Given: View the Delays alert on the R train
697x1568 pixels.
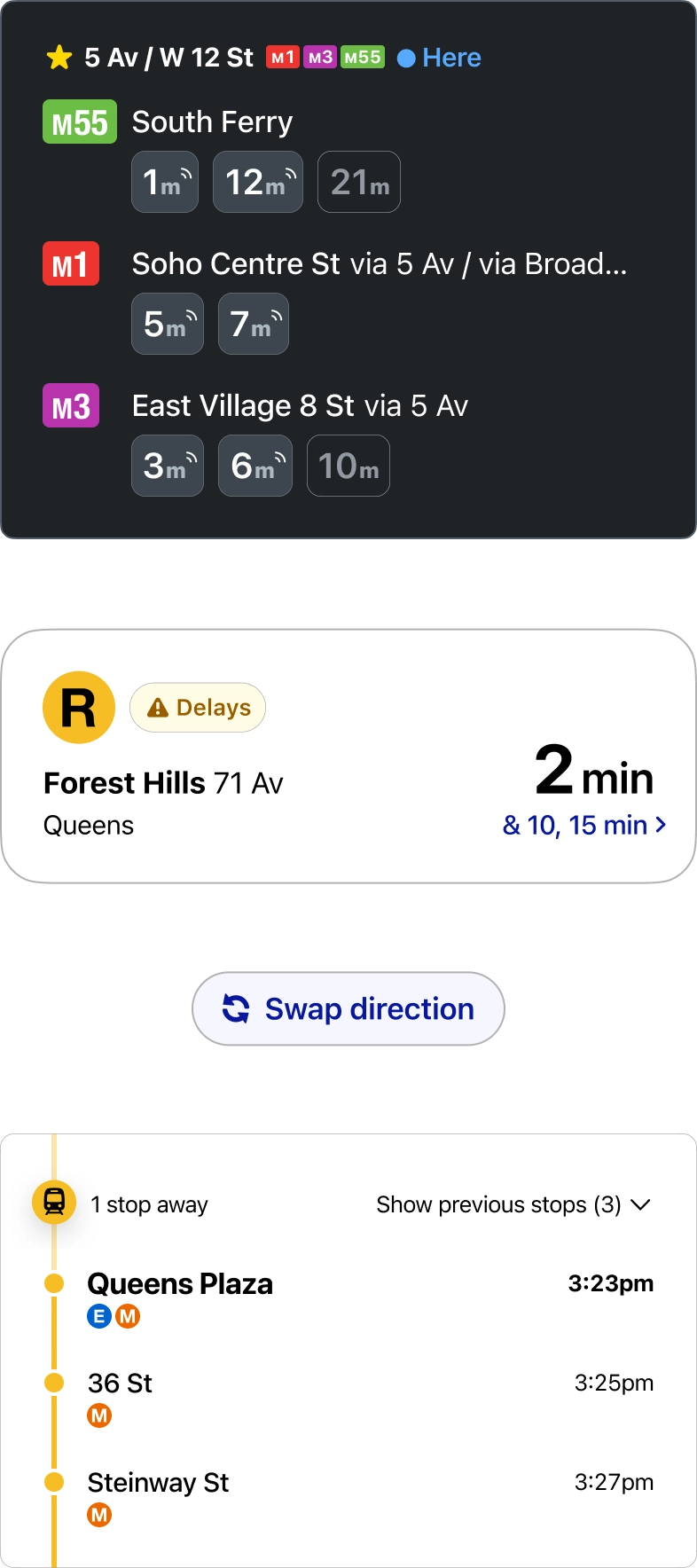Looking at the screenshot, I should tap(198, 708).
